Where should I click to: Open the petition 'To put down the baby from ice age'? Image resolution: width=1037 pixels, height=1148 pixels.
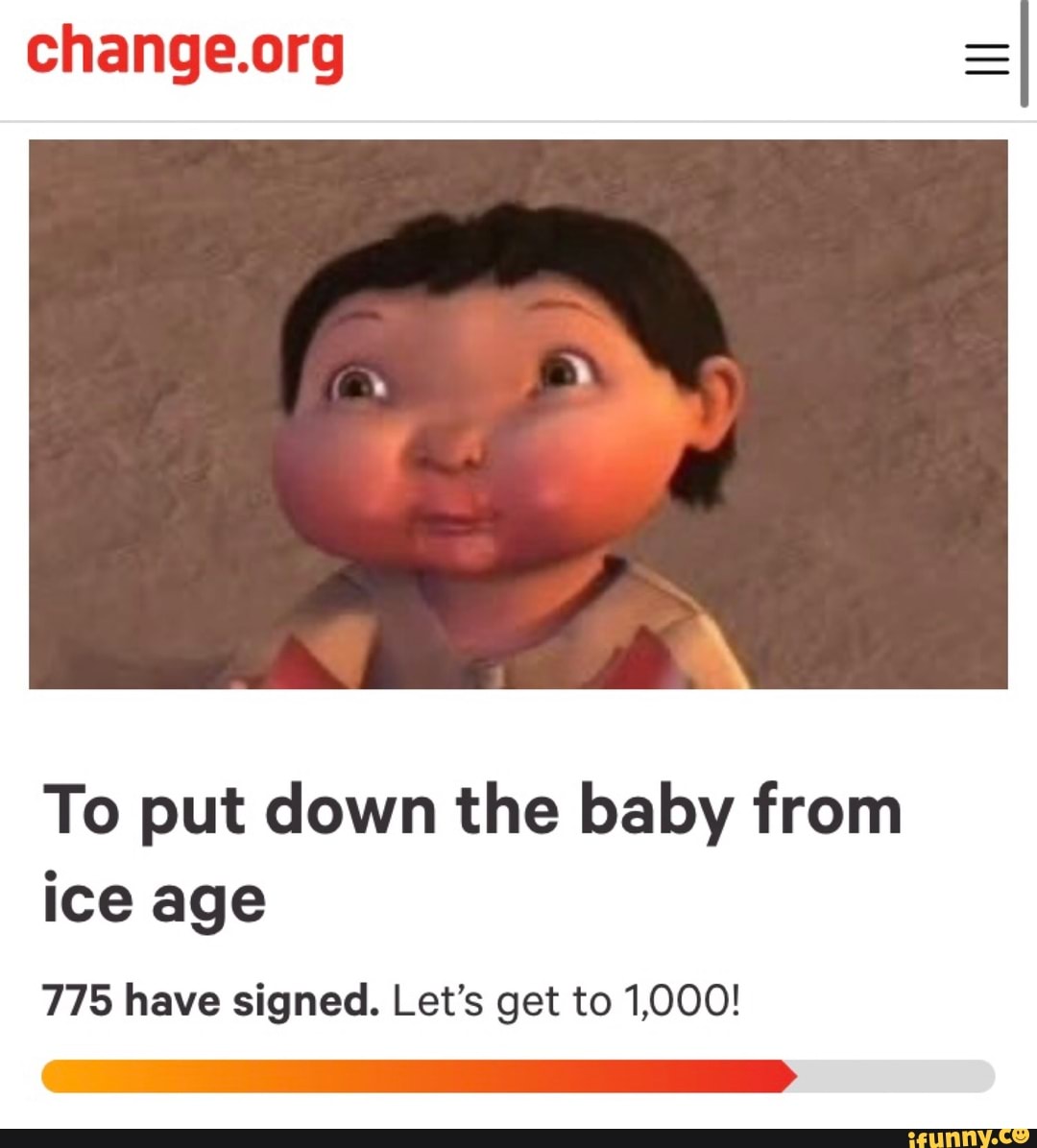470,852
